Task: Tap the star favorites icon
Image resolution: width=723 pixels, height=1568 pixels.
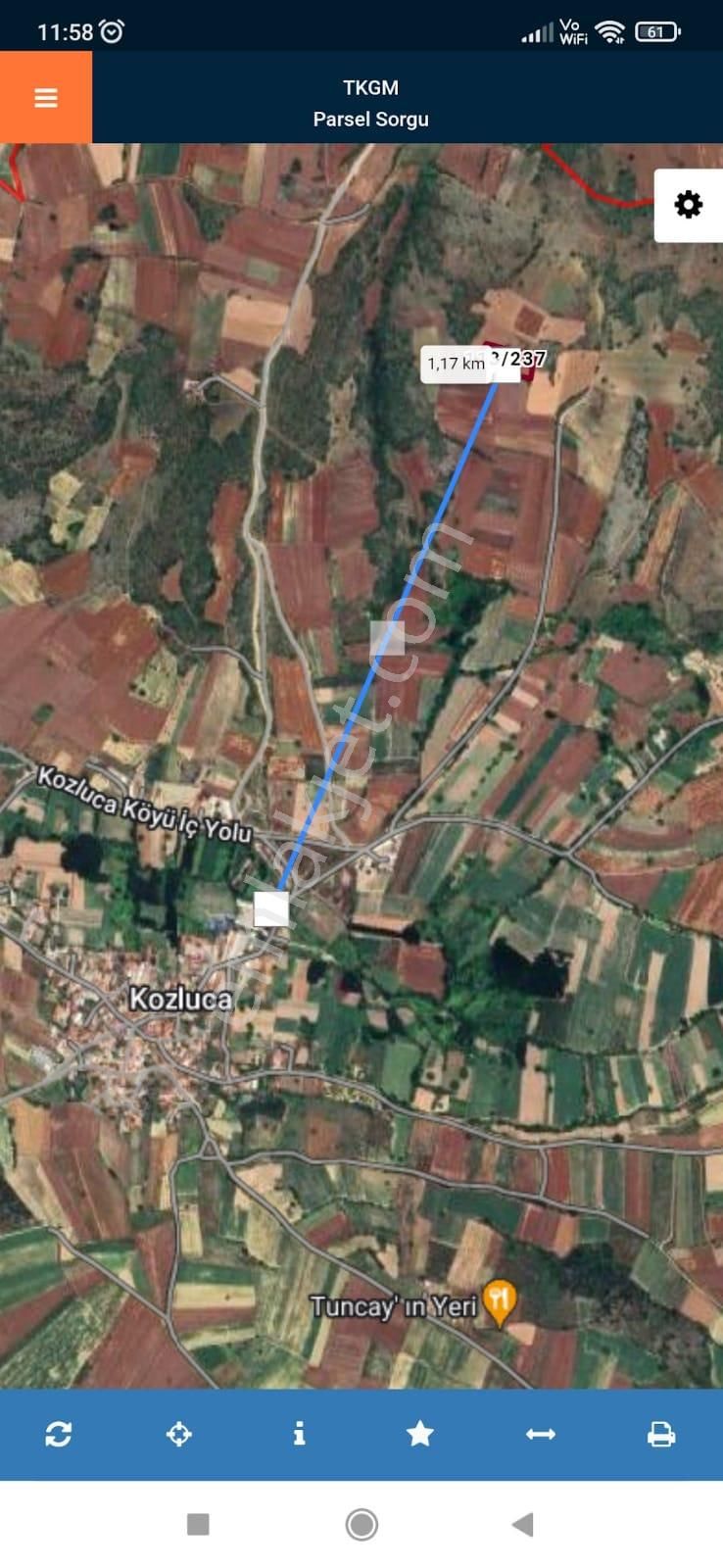Action: pos(421,1435)
